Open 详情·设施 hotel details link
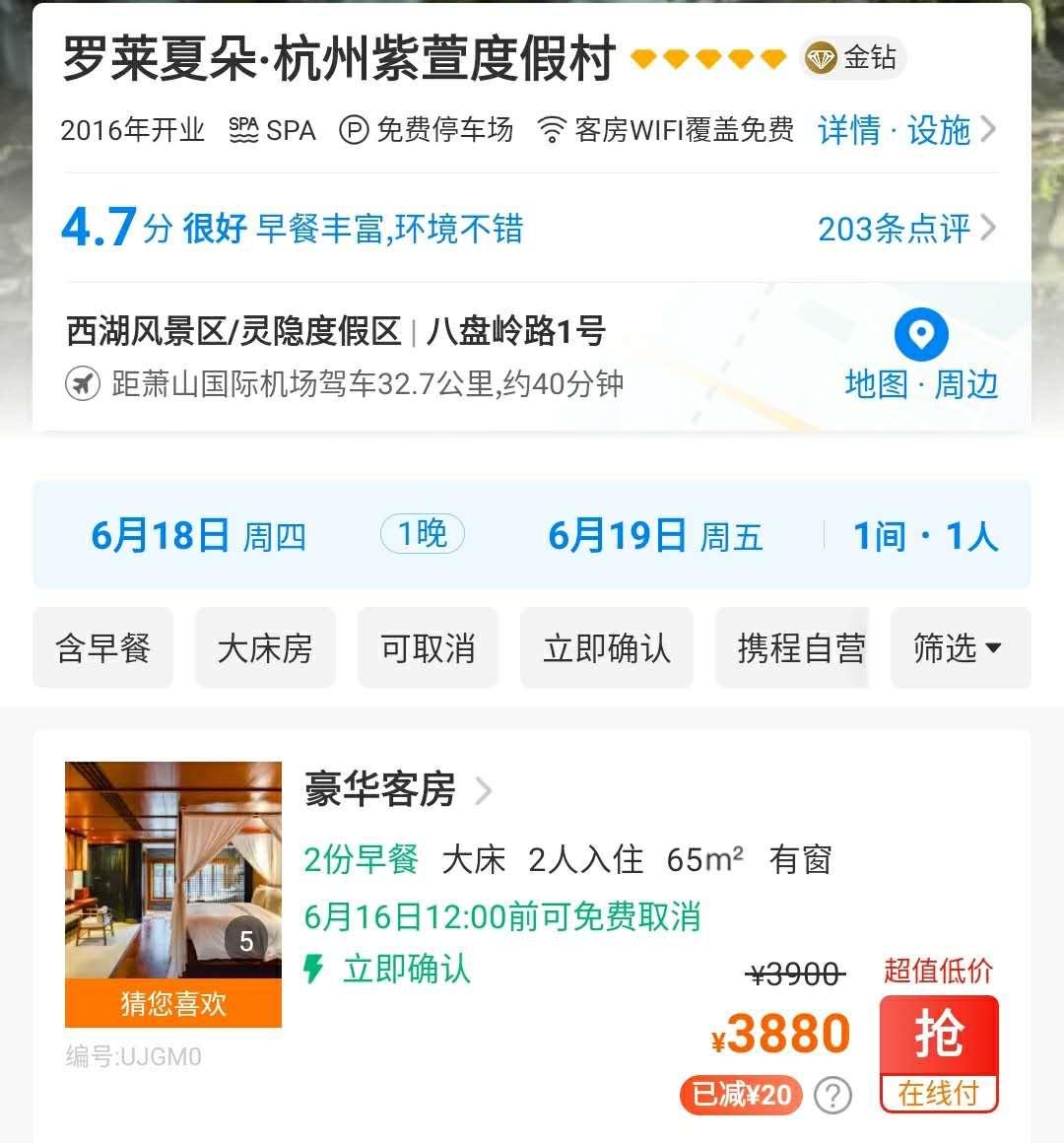This screenshot has width=1064, height=1143. 893,129
